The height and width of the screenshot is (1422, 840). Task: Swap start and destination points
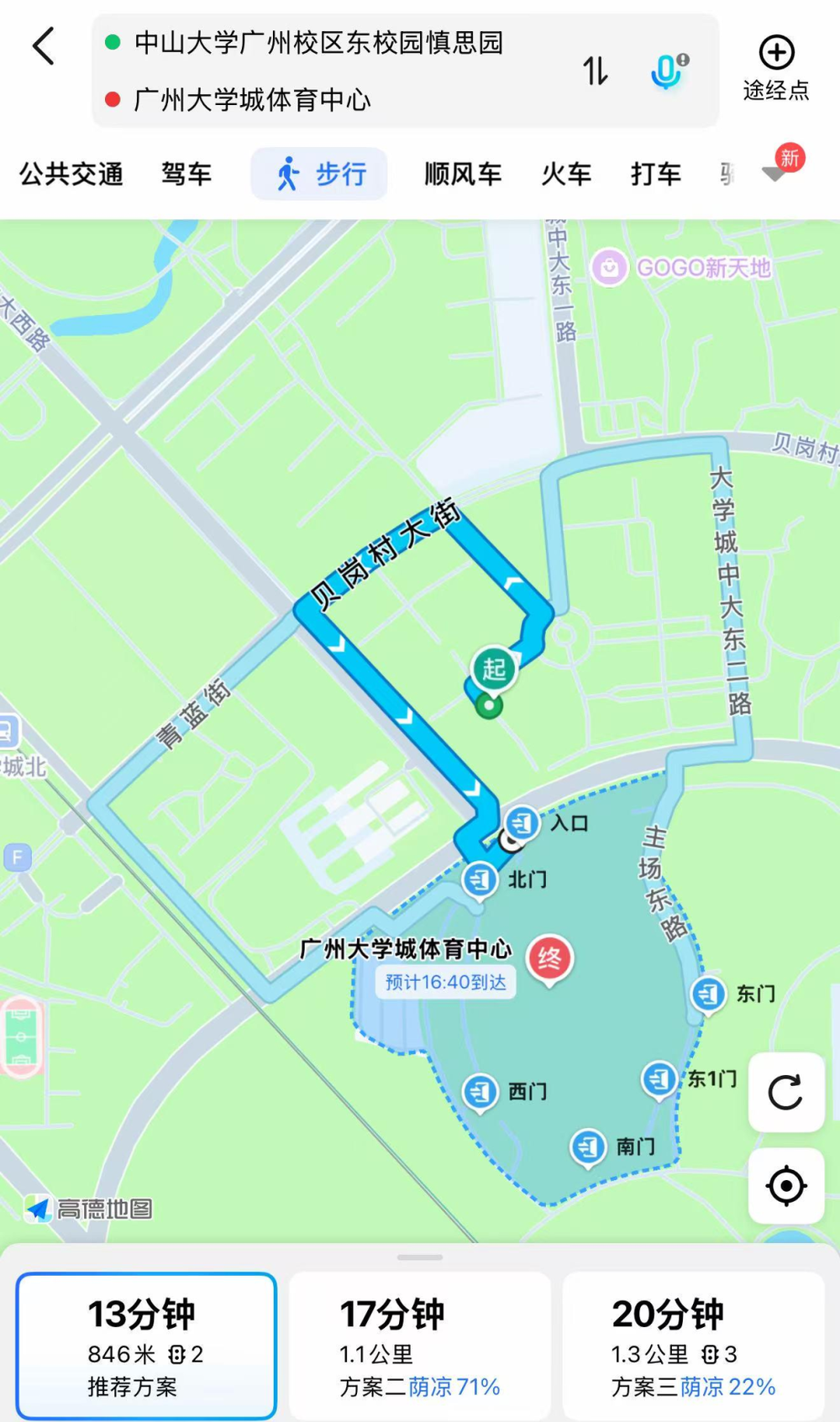coord(596,71)
